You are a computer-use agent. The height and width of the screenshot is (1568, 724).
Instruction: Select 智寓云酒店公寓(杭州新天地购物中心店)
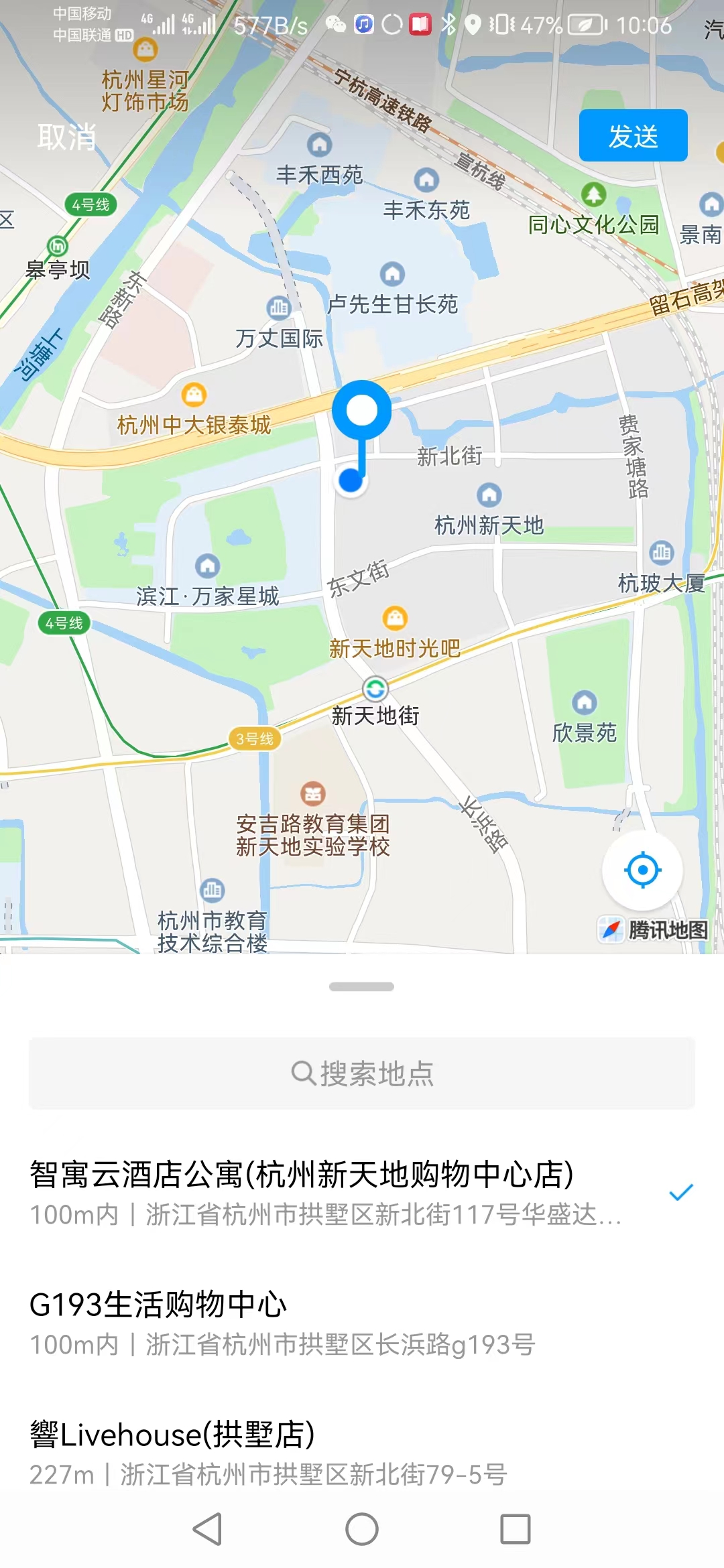(325, 1193)
